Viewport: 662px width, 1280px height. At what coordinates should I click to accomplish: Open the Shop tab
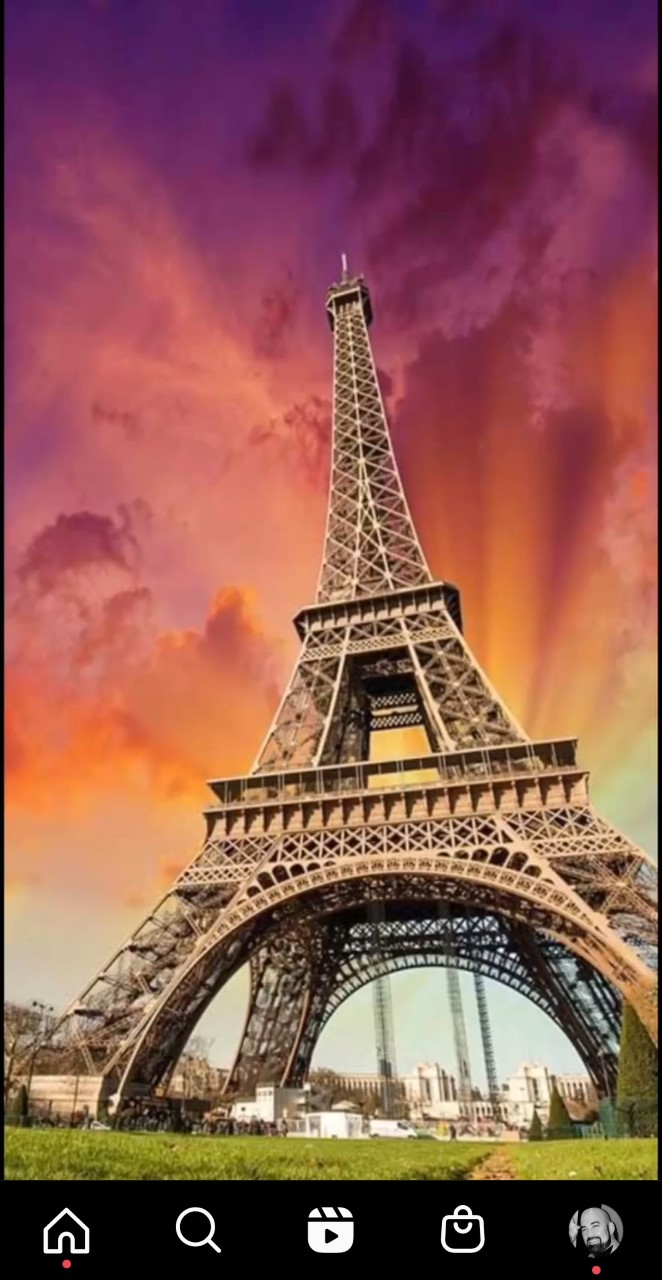pyautogui.click(x=463, y=1230)
